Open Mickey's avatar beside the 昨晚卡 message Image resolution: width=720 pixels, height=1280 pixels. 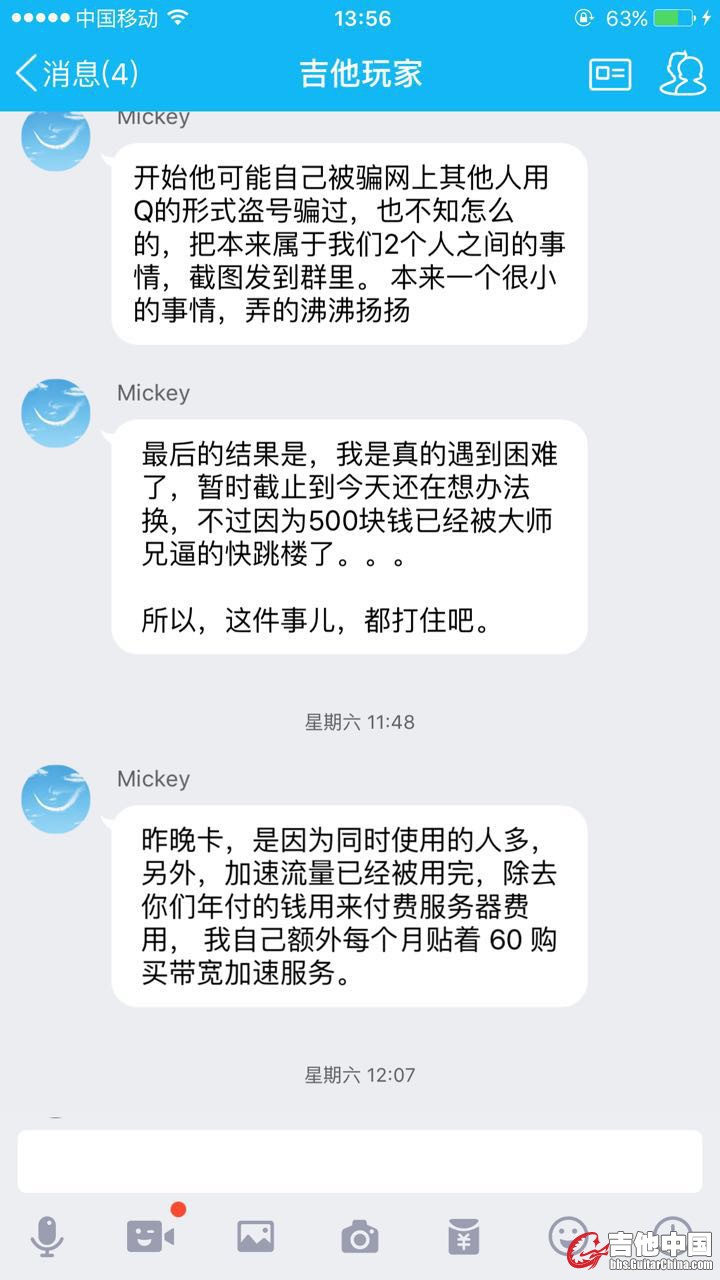coord(56,799)
